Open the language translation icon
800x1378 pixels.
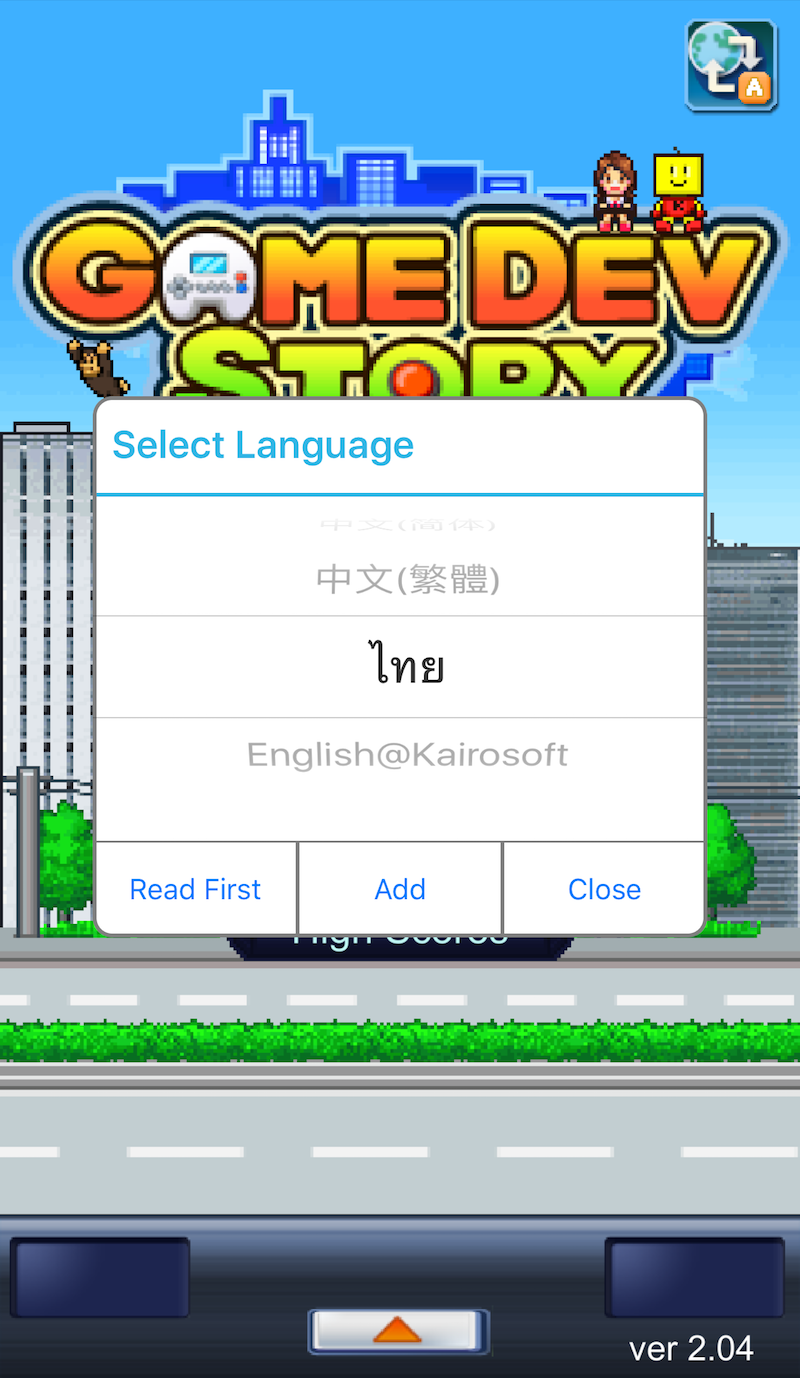click(x=731, y=65)
